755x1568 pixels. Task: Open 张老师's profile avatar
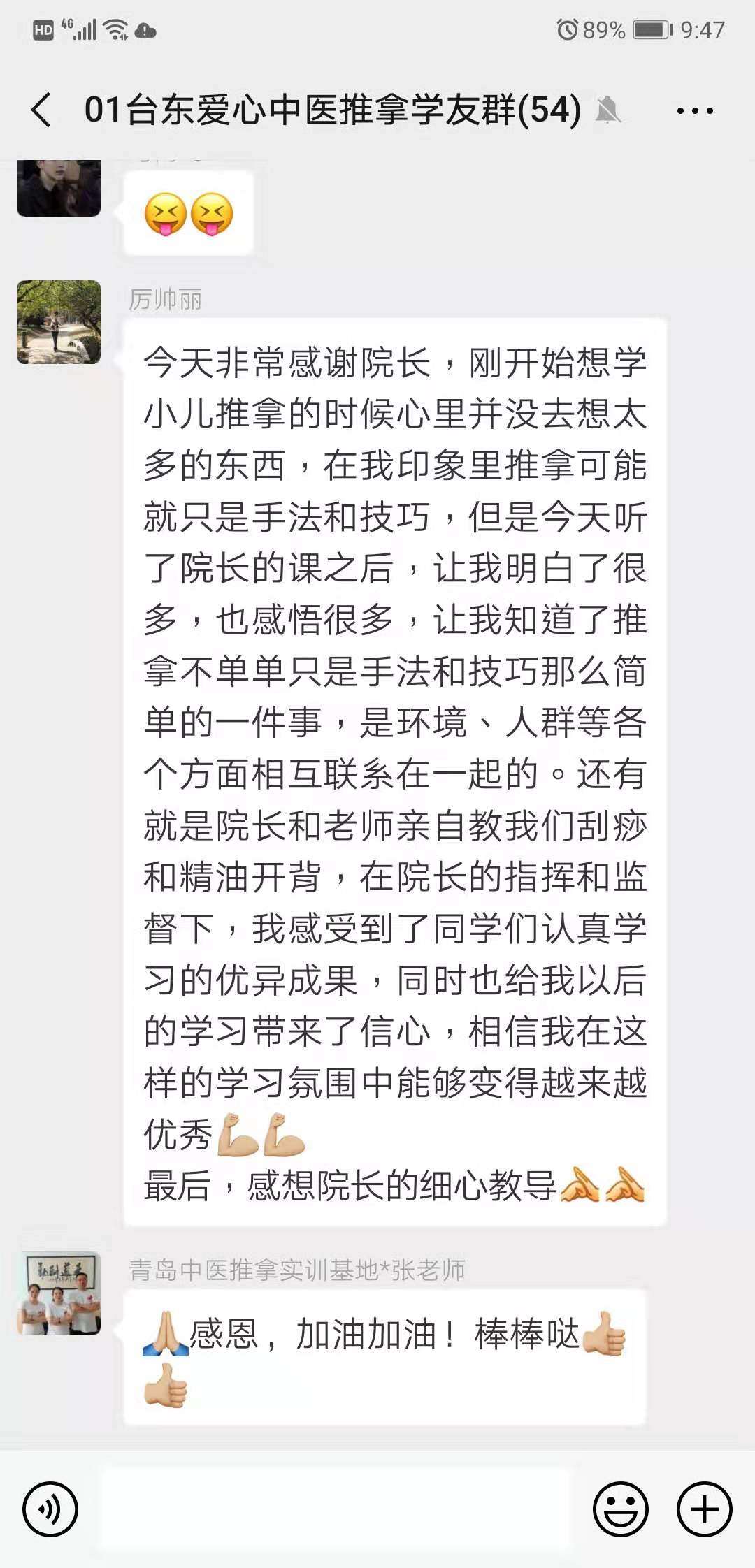point(59,1294)
